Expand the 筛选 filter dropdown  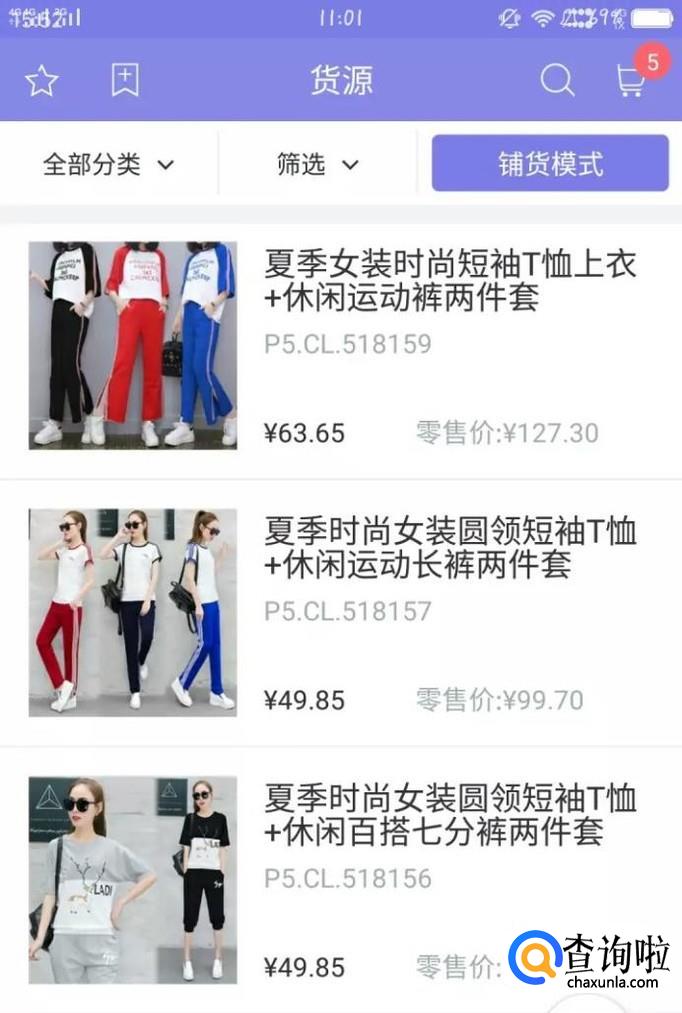318,164
